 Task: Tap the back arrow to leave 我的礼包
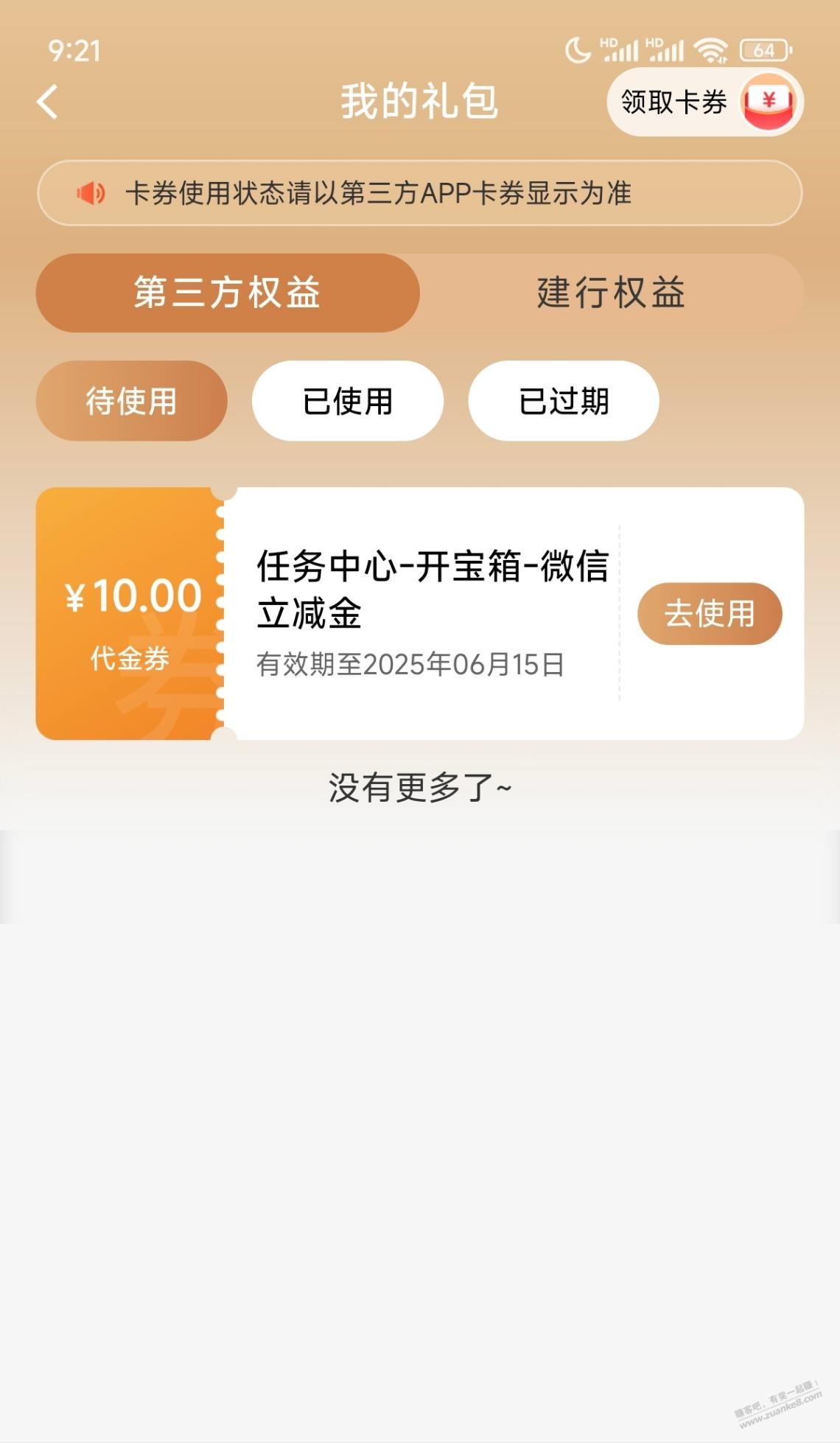pos(46,102)
